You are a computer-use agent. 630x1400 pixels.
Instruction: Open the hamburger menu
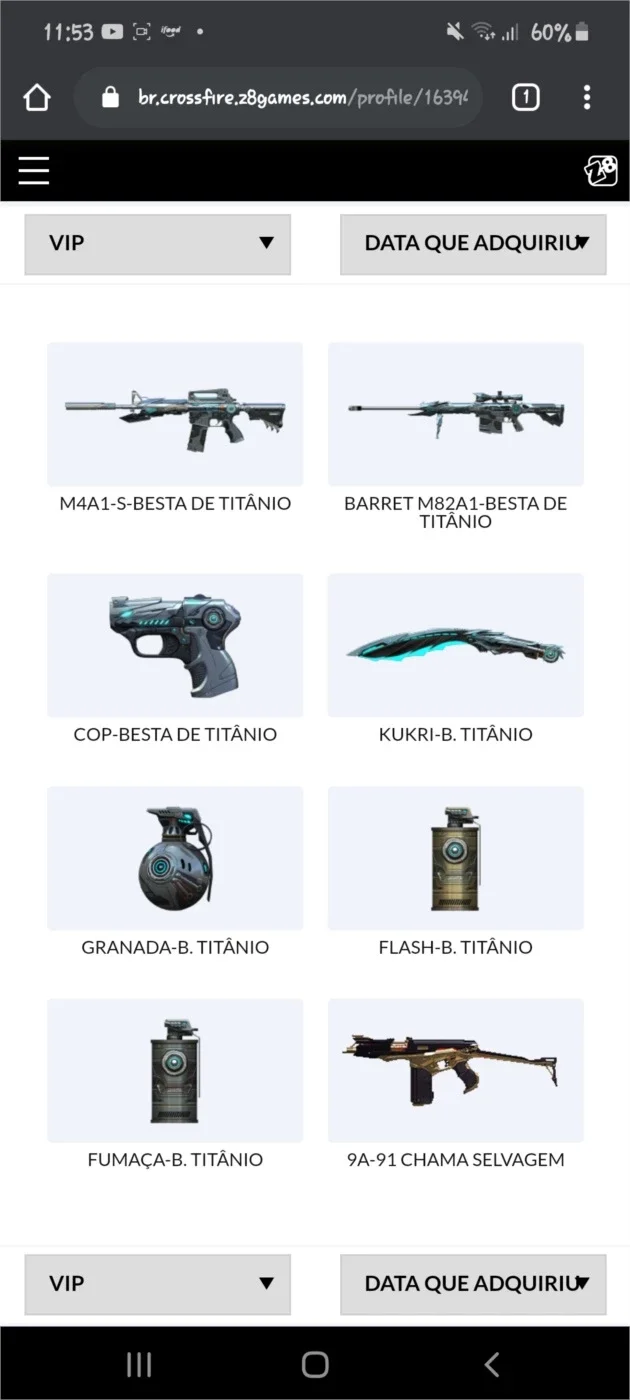pos(33,171)
